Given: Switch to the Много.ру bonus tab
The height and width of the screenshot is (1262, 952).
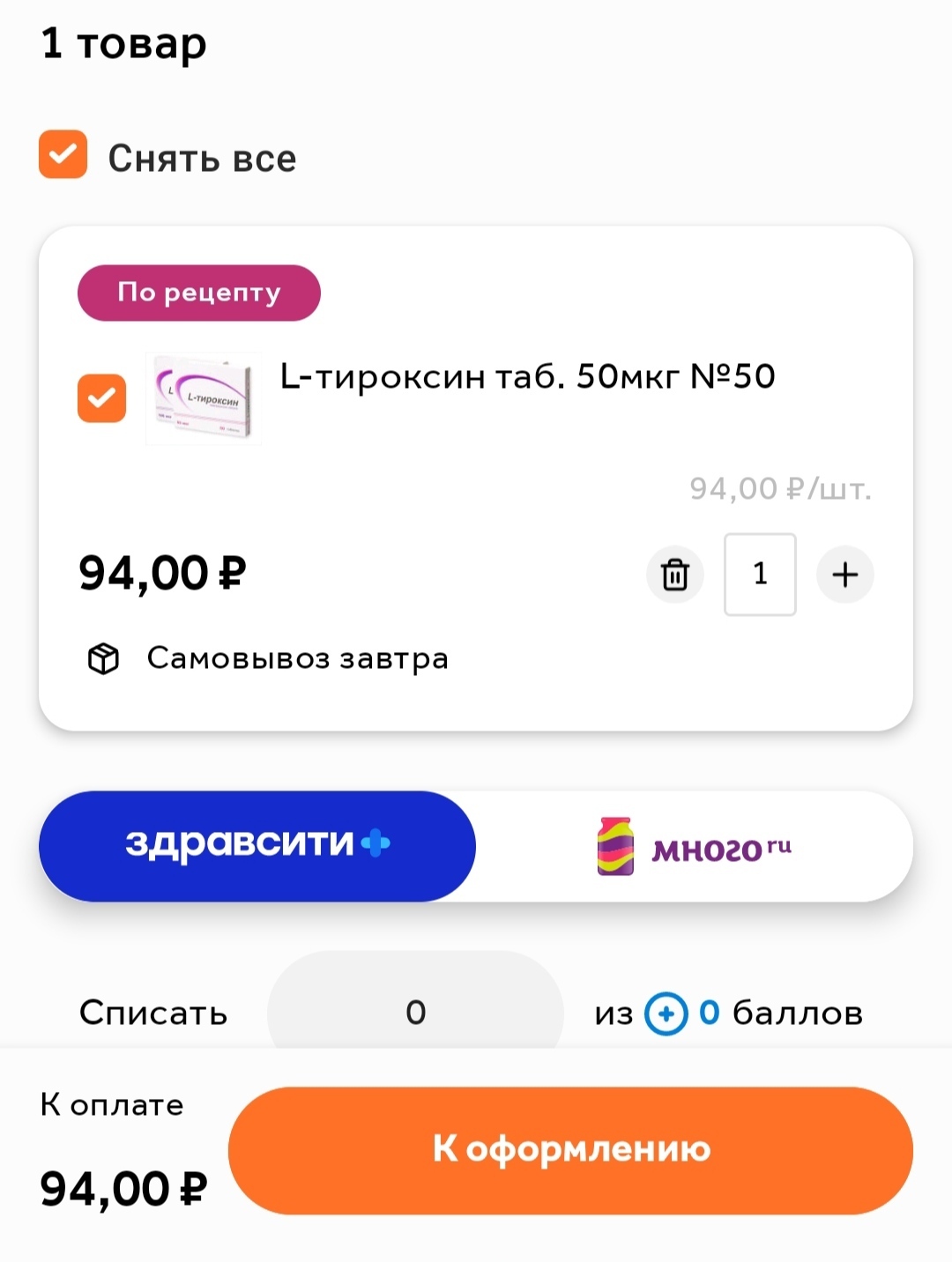Looking at the screenshot, I should (695, 846).
